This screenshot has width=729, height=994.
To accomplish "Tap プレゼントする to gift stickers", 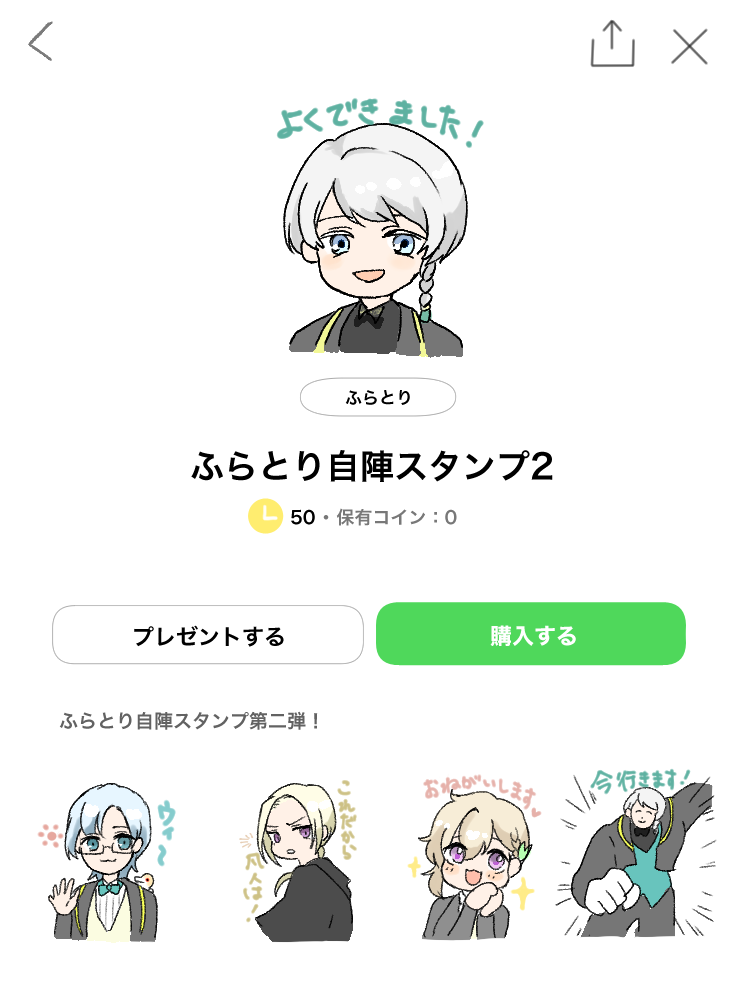I will click(208, 635).
